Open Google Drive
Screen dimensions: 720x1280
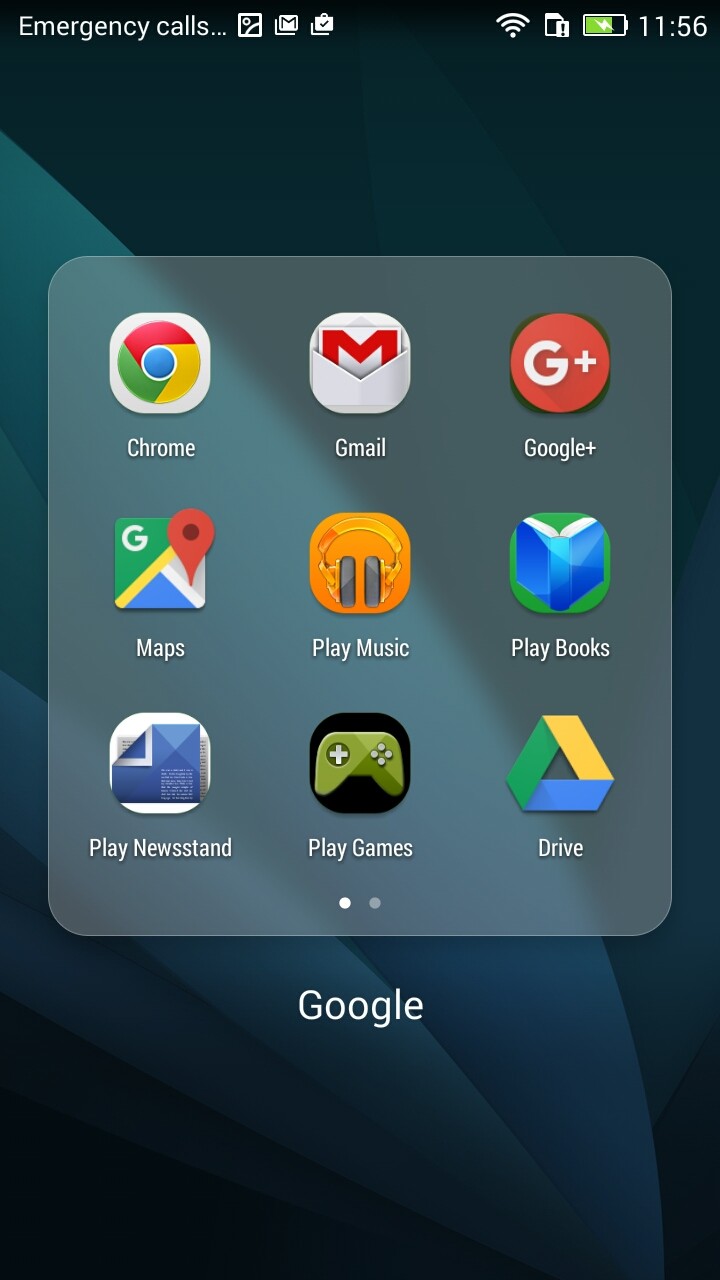tap(560, 764)
